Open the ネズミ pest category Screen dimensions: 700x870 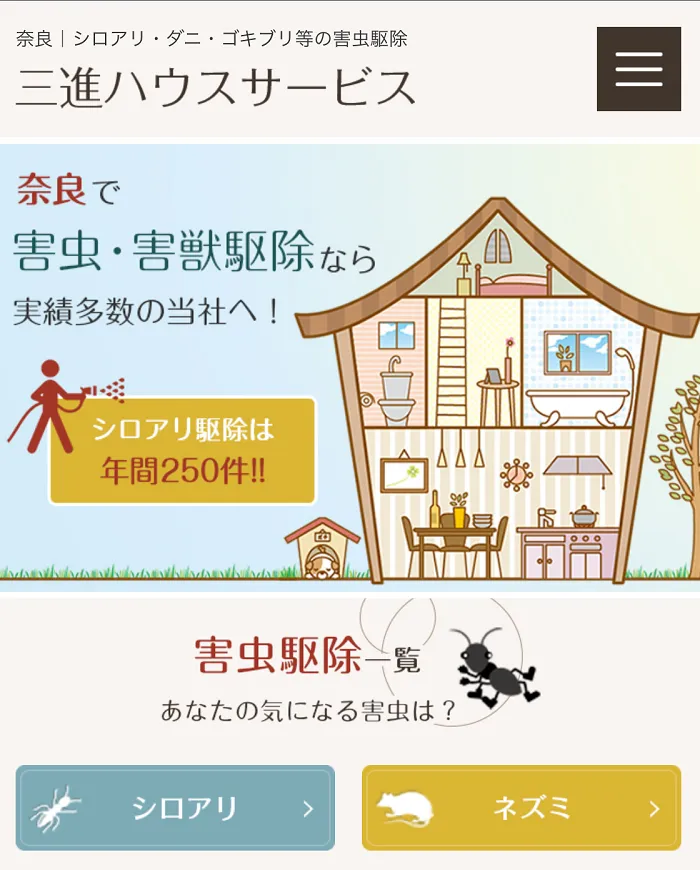[521, 808]
